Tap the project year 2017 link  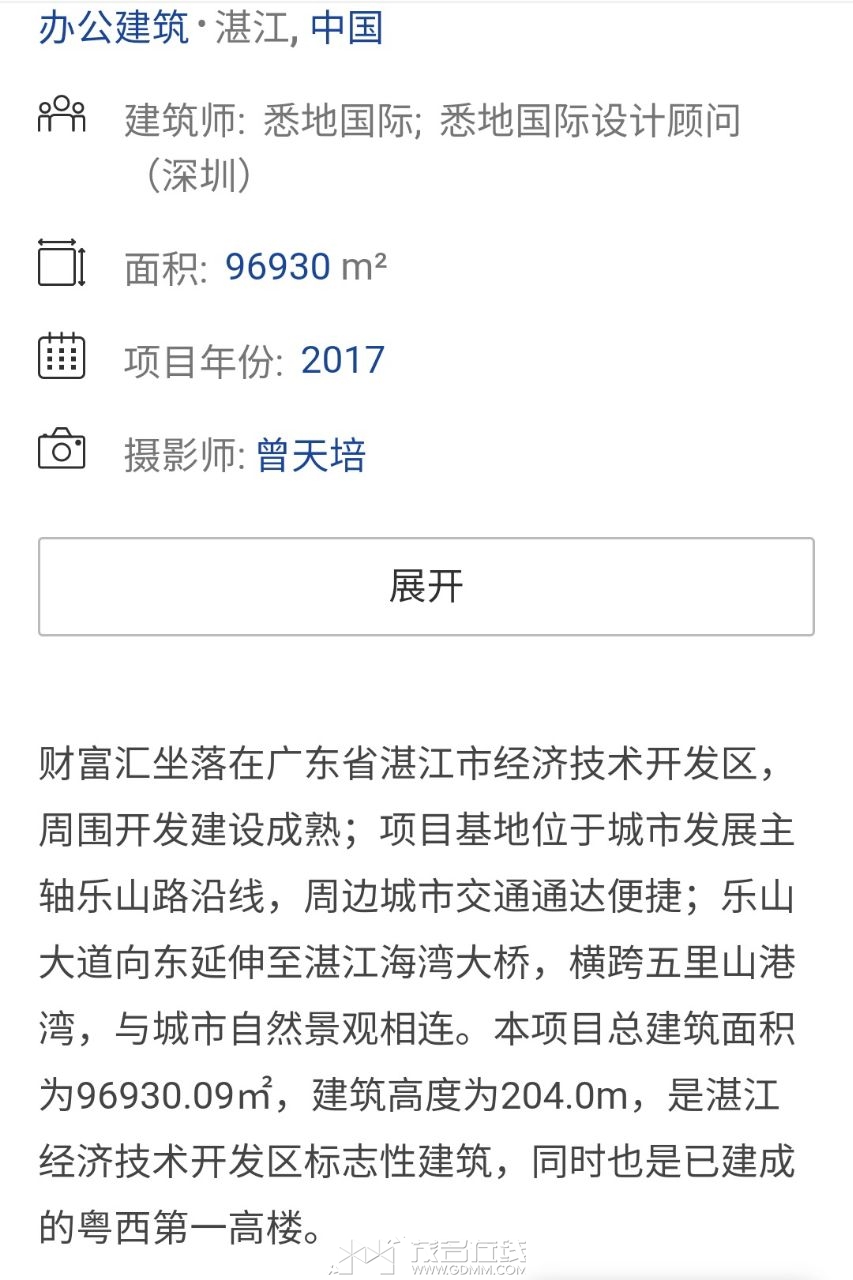(342, 360)
